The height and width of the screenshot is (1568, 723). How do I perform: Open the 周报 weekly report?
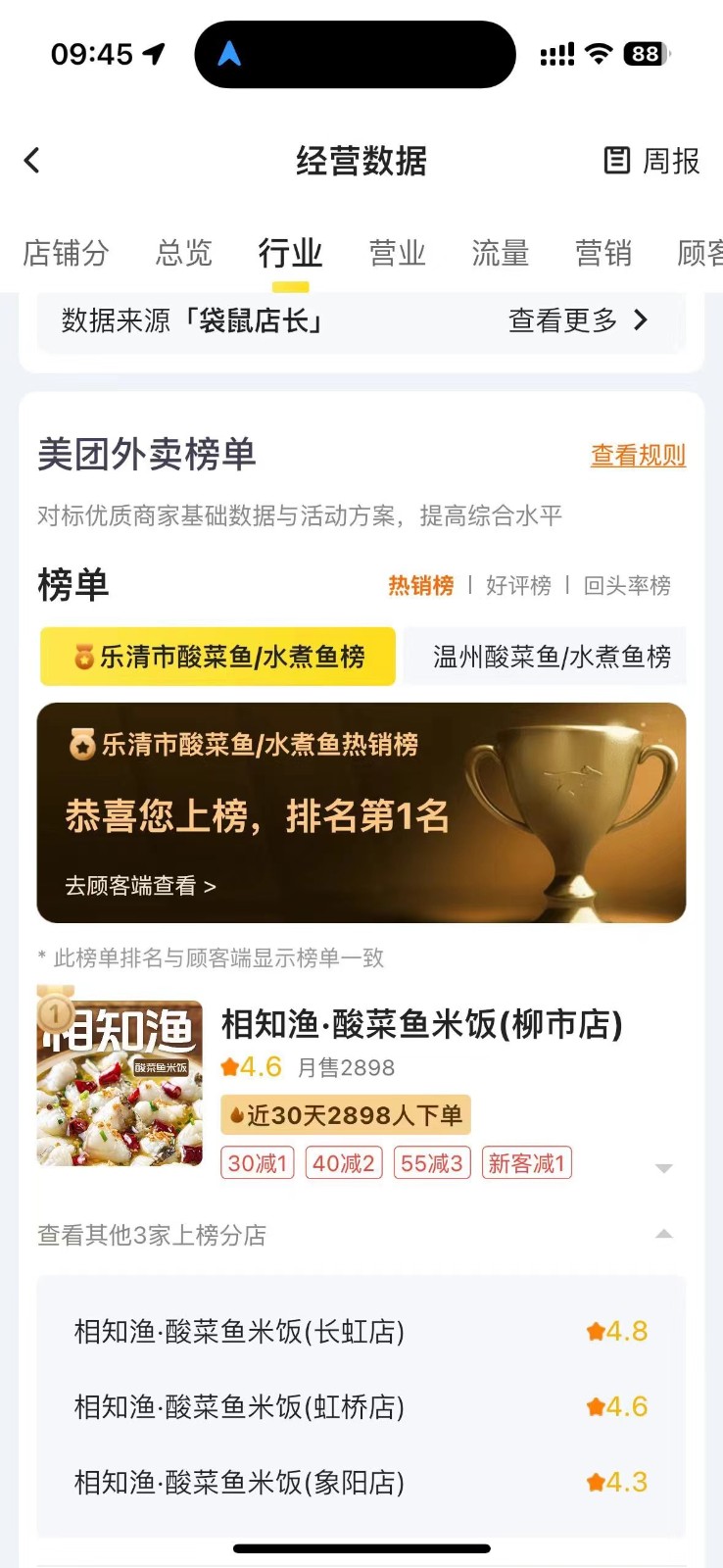tap(651, 161)
